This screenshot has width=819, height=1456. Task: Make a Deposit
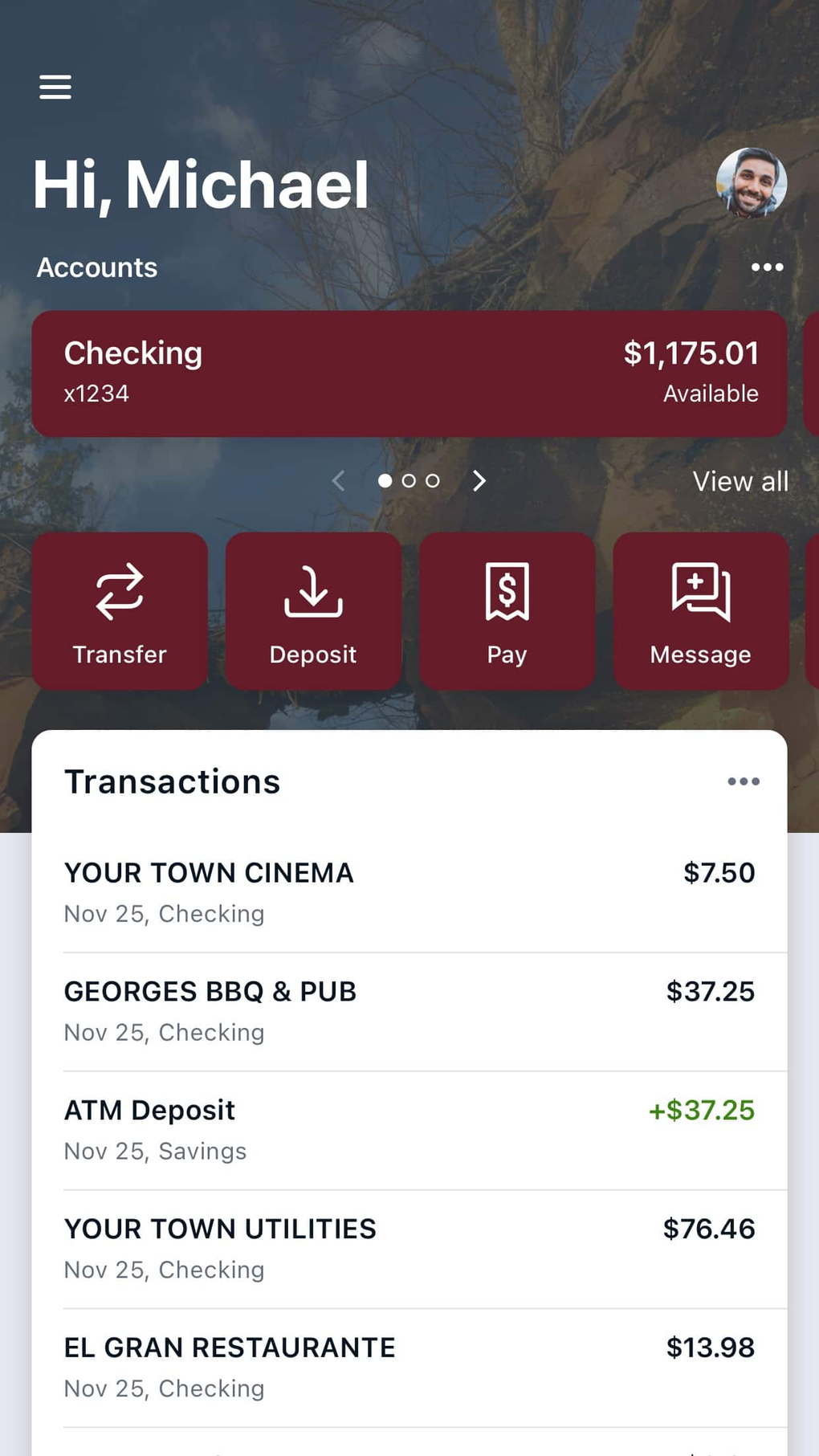click(313, 611)
